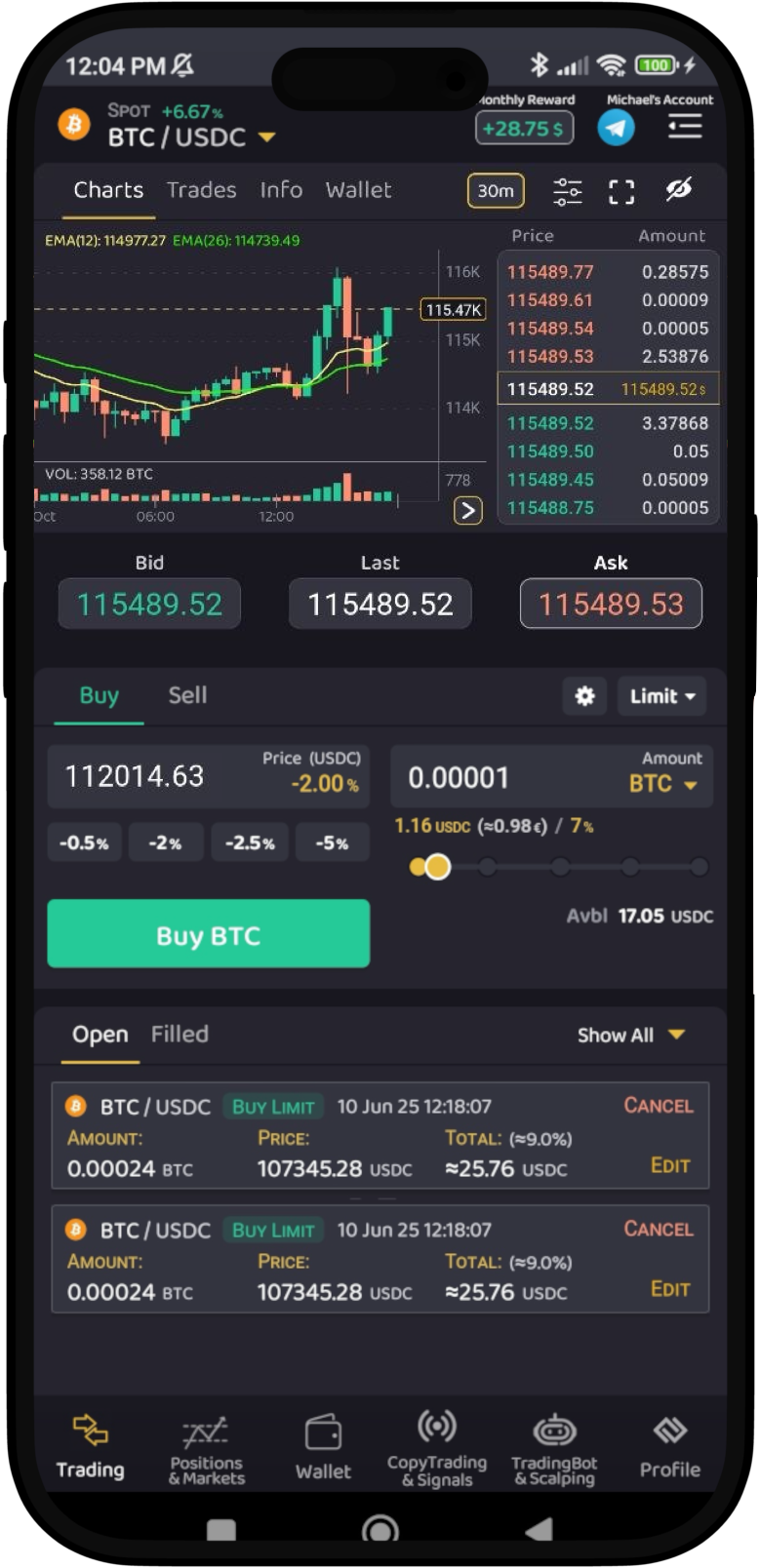Open the Show All orders dropdown
760x1568 pixels.
[x=631, y=1035]
